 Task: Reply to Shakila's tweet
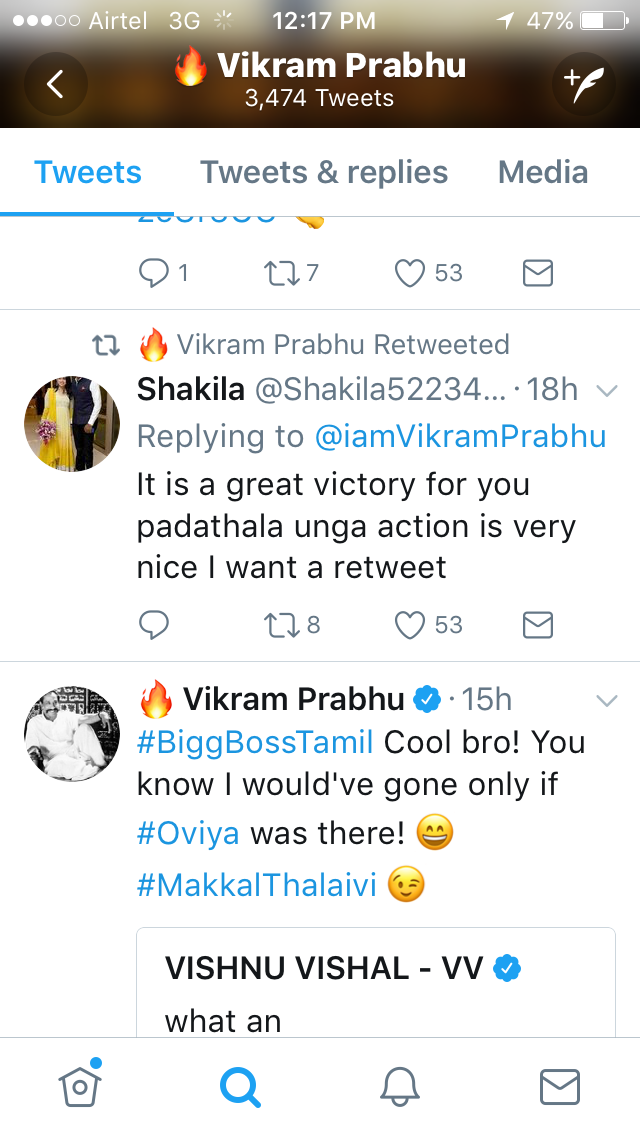coord(154,625)
